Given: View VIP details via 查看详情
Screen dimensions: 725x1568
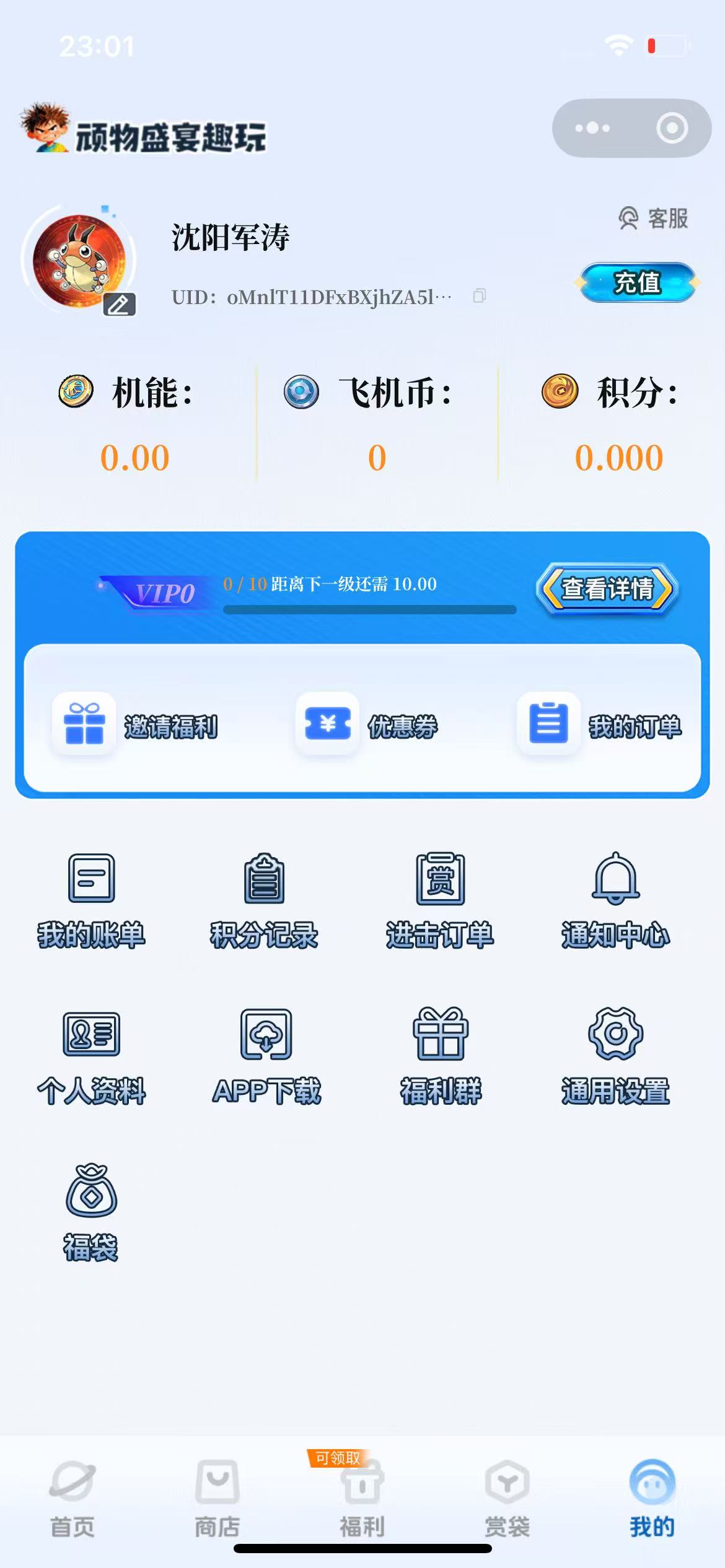Looking at the screenshot, I should [607, 588].
